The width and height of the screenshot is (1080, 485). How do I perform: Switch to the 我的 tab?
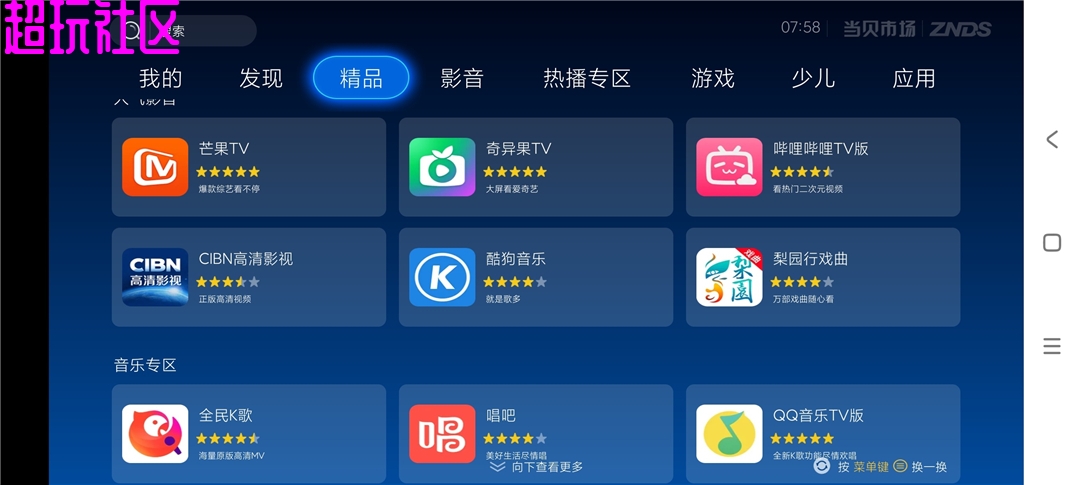(160, 79)
